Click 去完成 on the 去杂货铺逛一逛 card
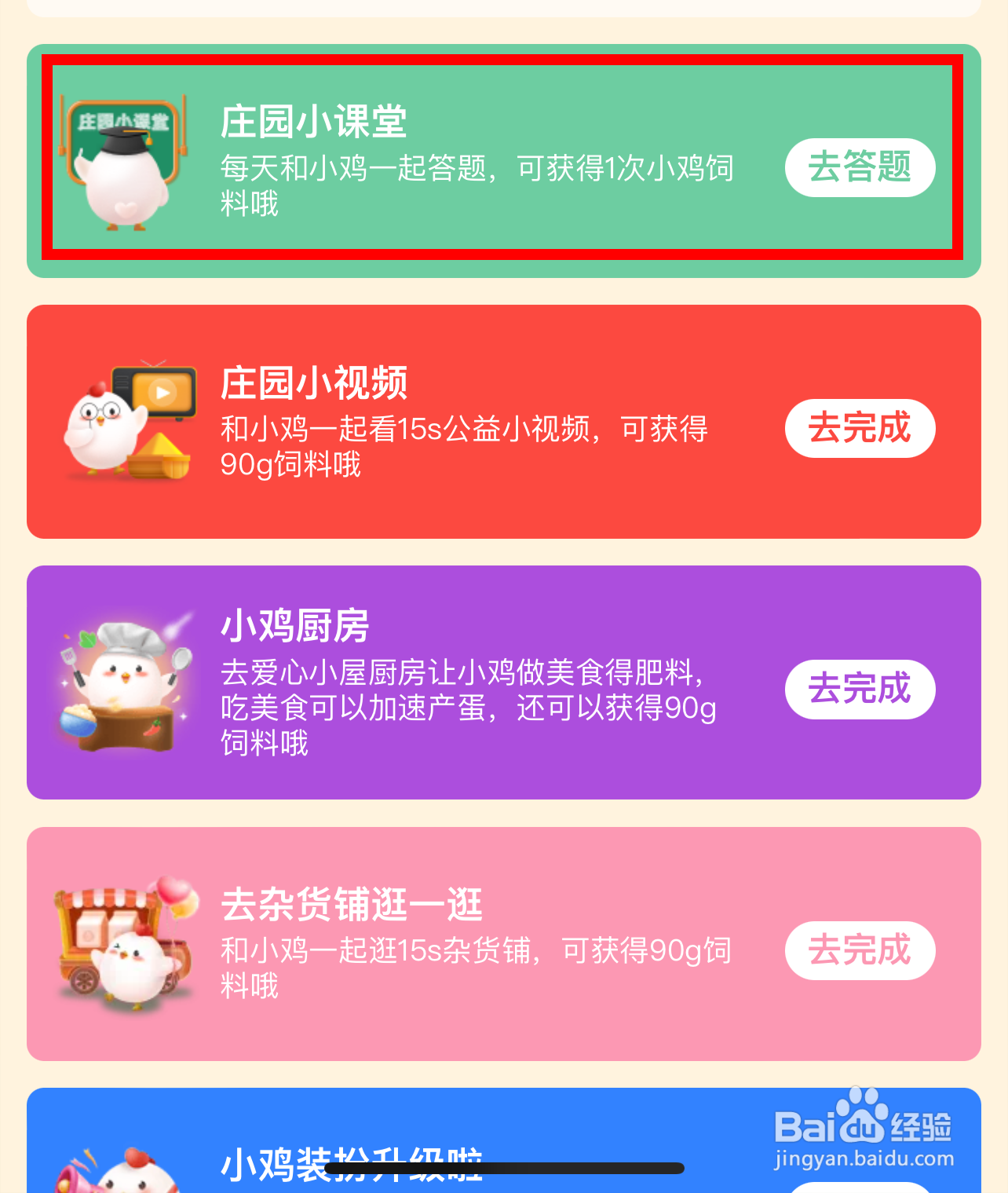The height and width of the screenshot is (1193, 1008). tap(860, 950)
